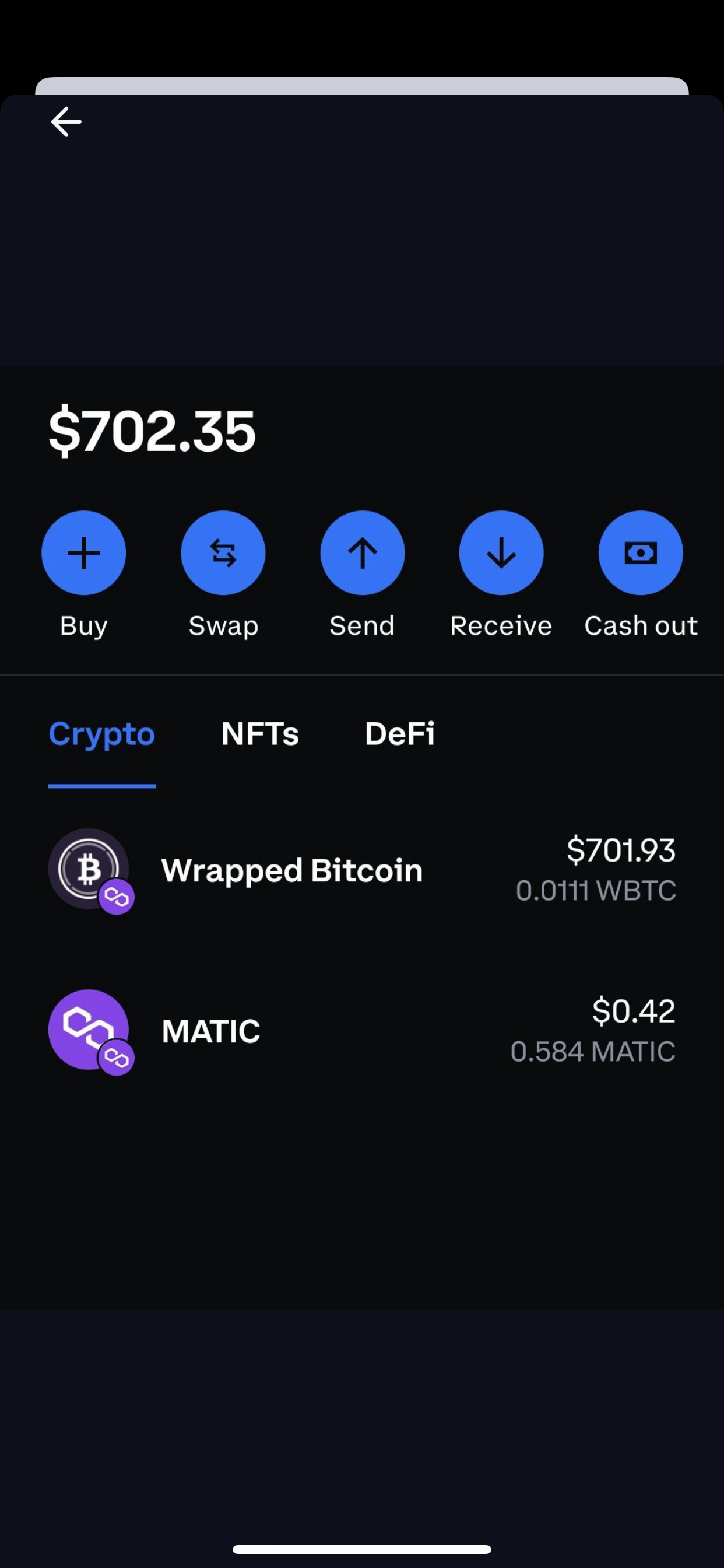Open the Swap action
Viewport: 724px width, 1568px height.
pos(223,552)
